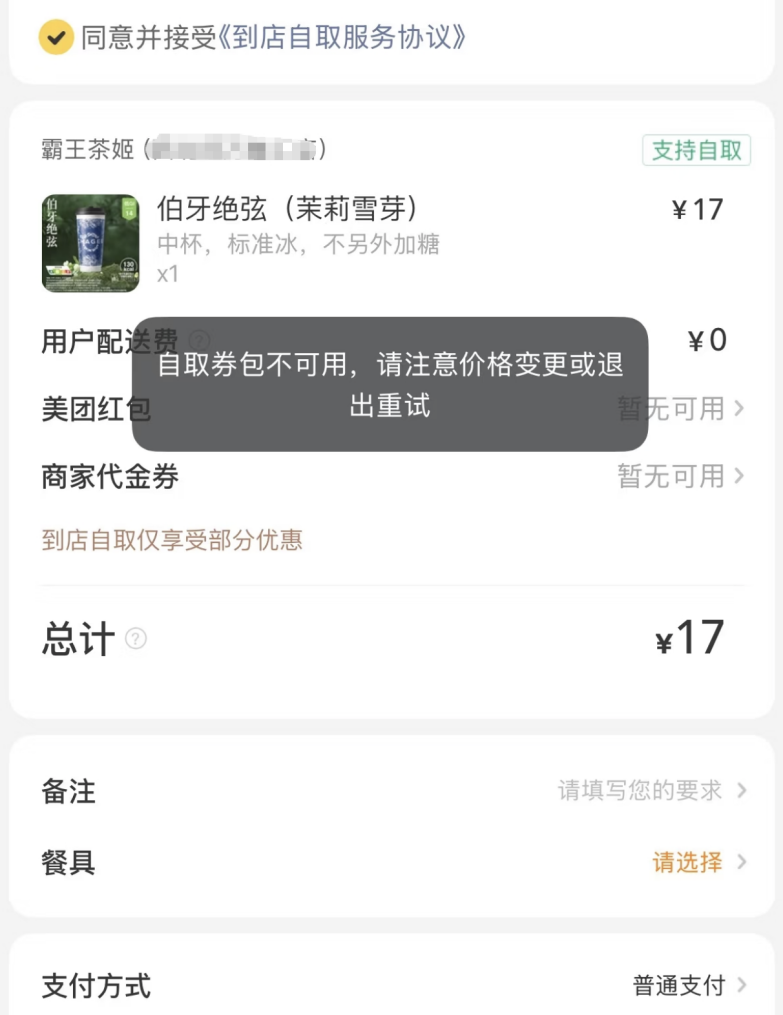
Task: Open 伯牙绝弦 drink thumbnail
Action: (x=90, y=243)
